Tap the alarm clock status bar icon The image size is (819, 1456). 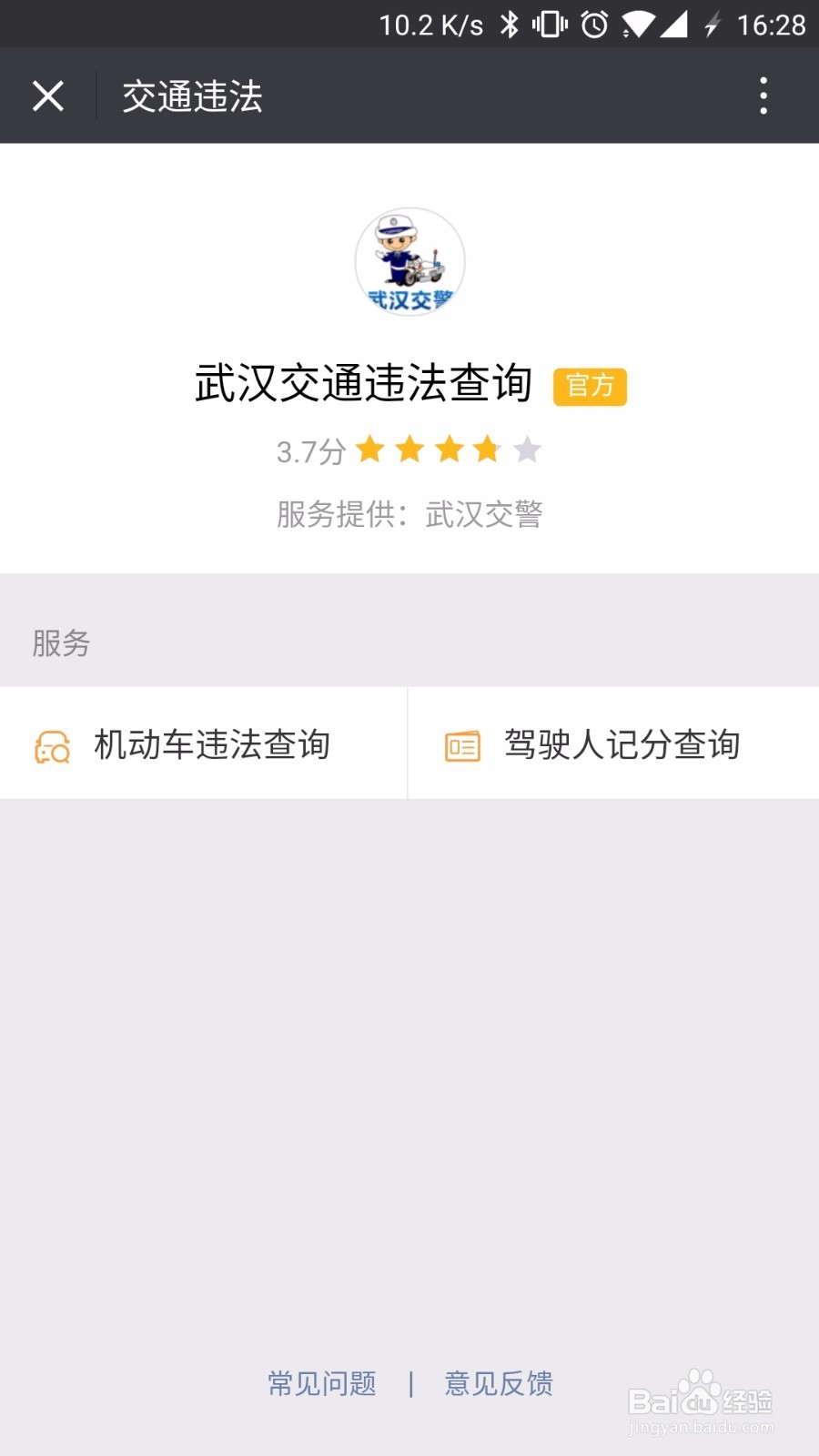point(593,25)
